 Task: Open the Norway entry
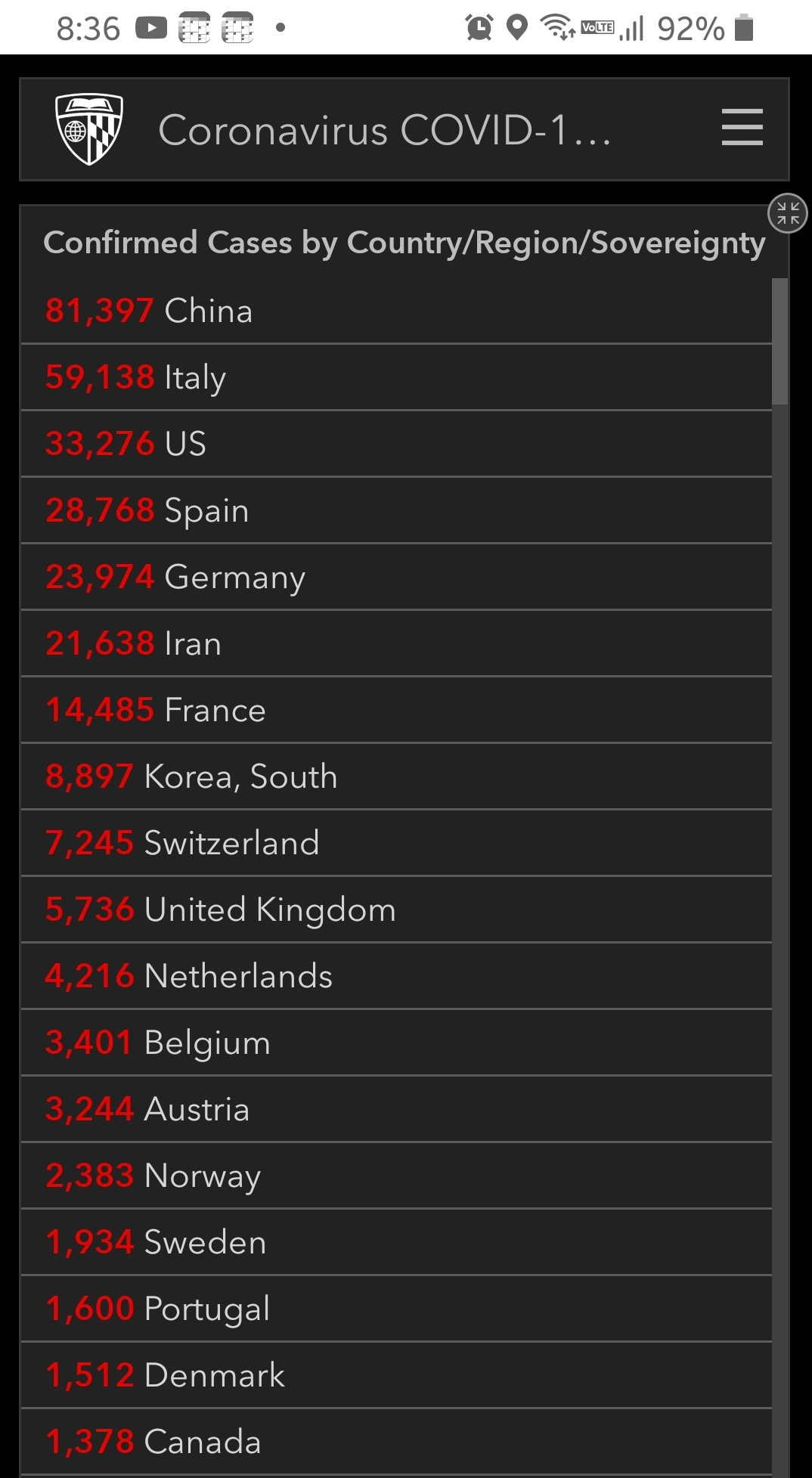click(396, 1176)
